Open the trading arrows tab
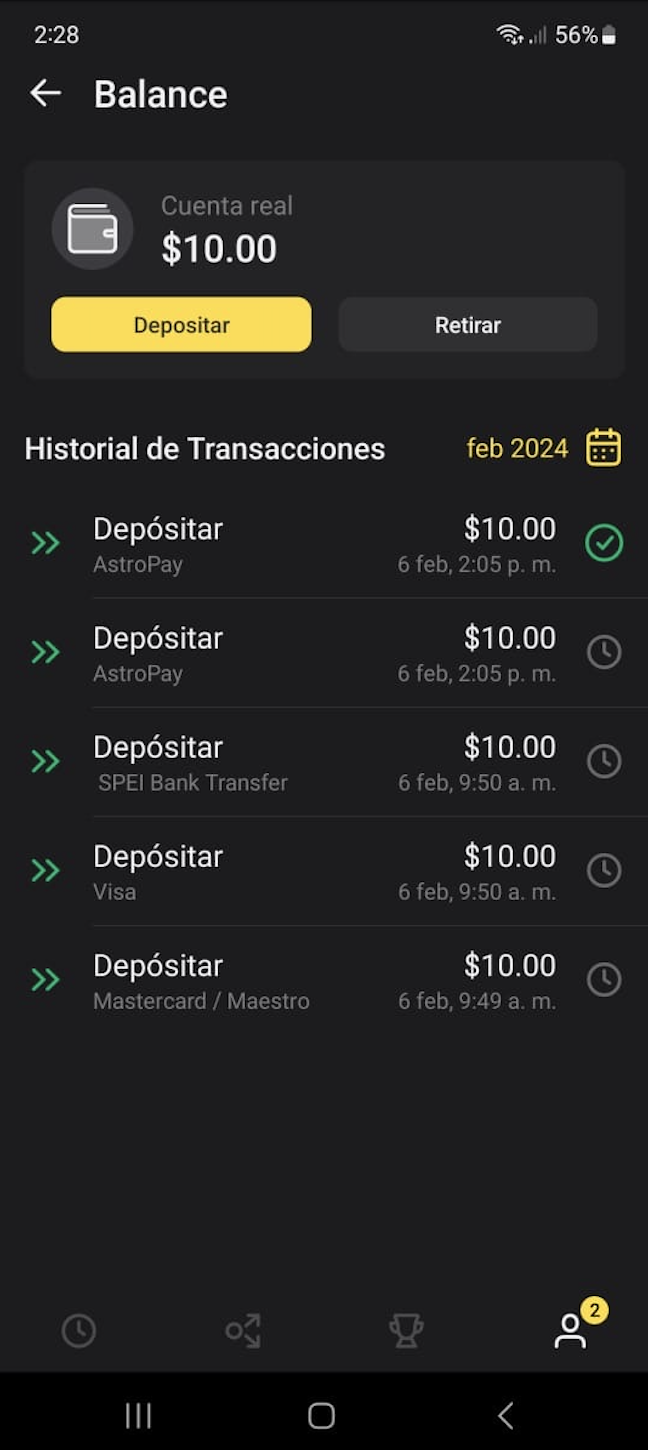 [243, 1331]
